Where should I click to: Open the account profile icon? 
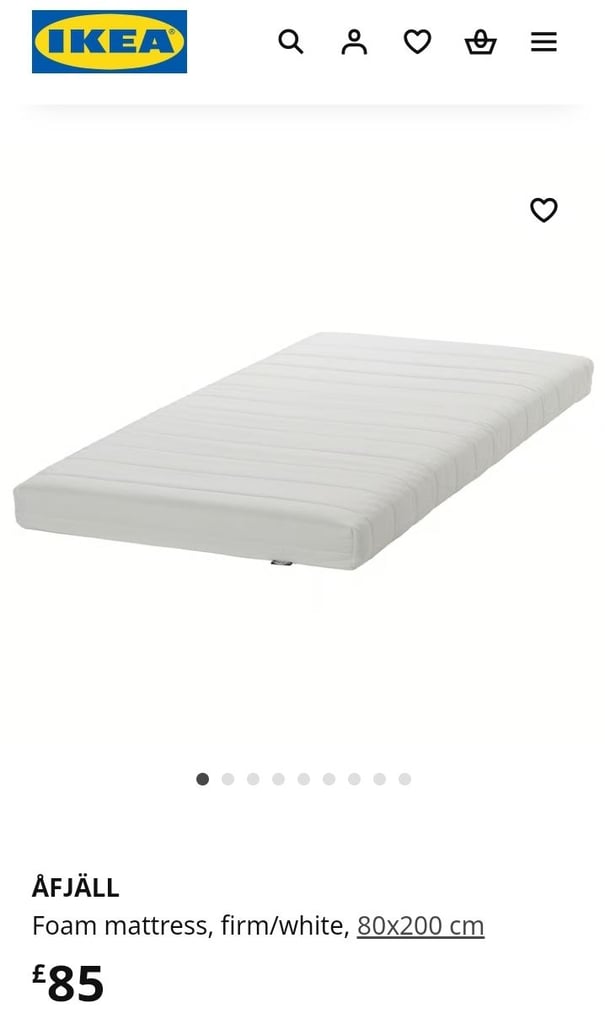(354, 42)
